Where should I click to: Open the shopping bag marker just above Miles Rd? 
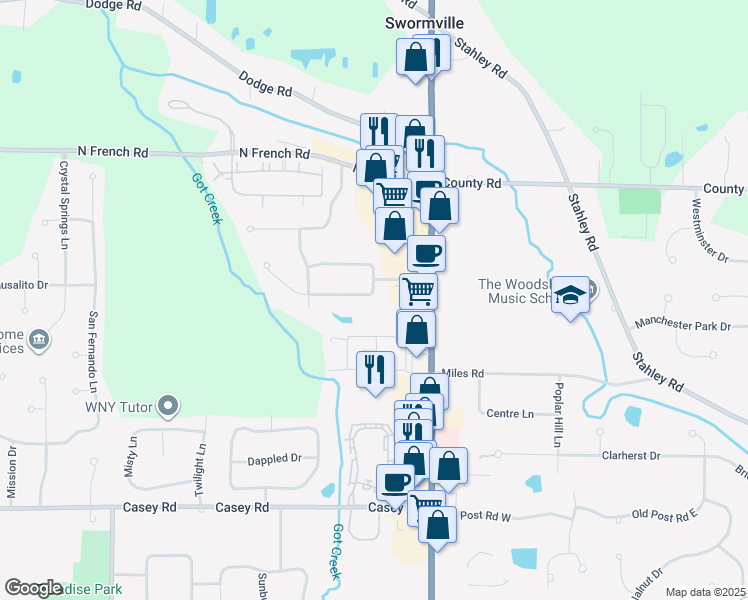tap(416, 329)
